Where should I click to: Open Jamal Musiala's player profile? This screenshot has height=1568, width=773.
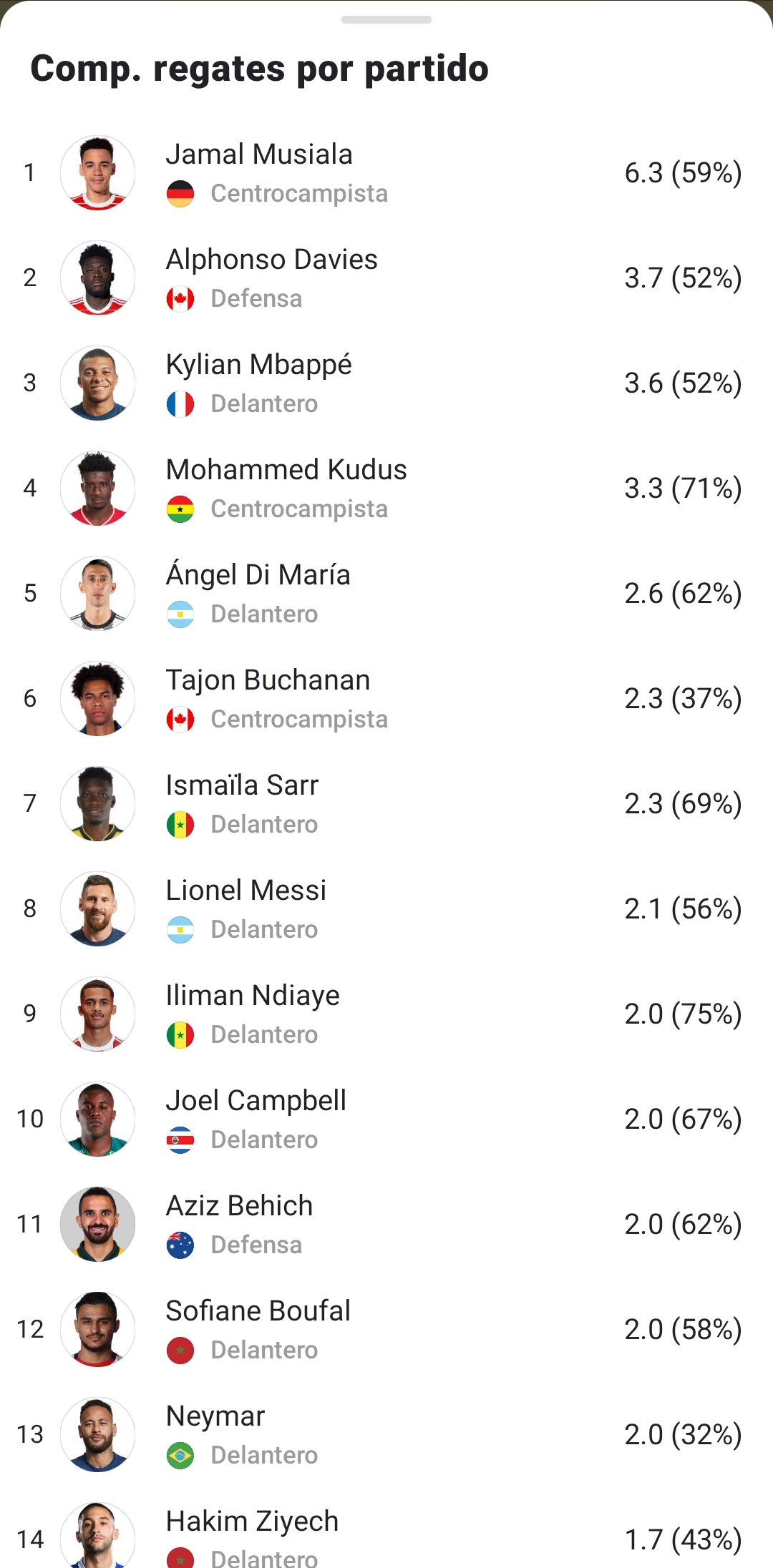click(x=386, y=172)
